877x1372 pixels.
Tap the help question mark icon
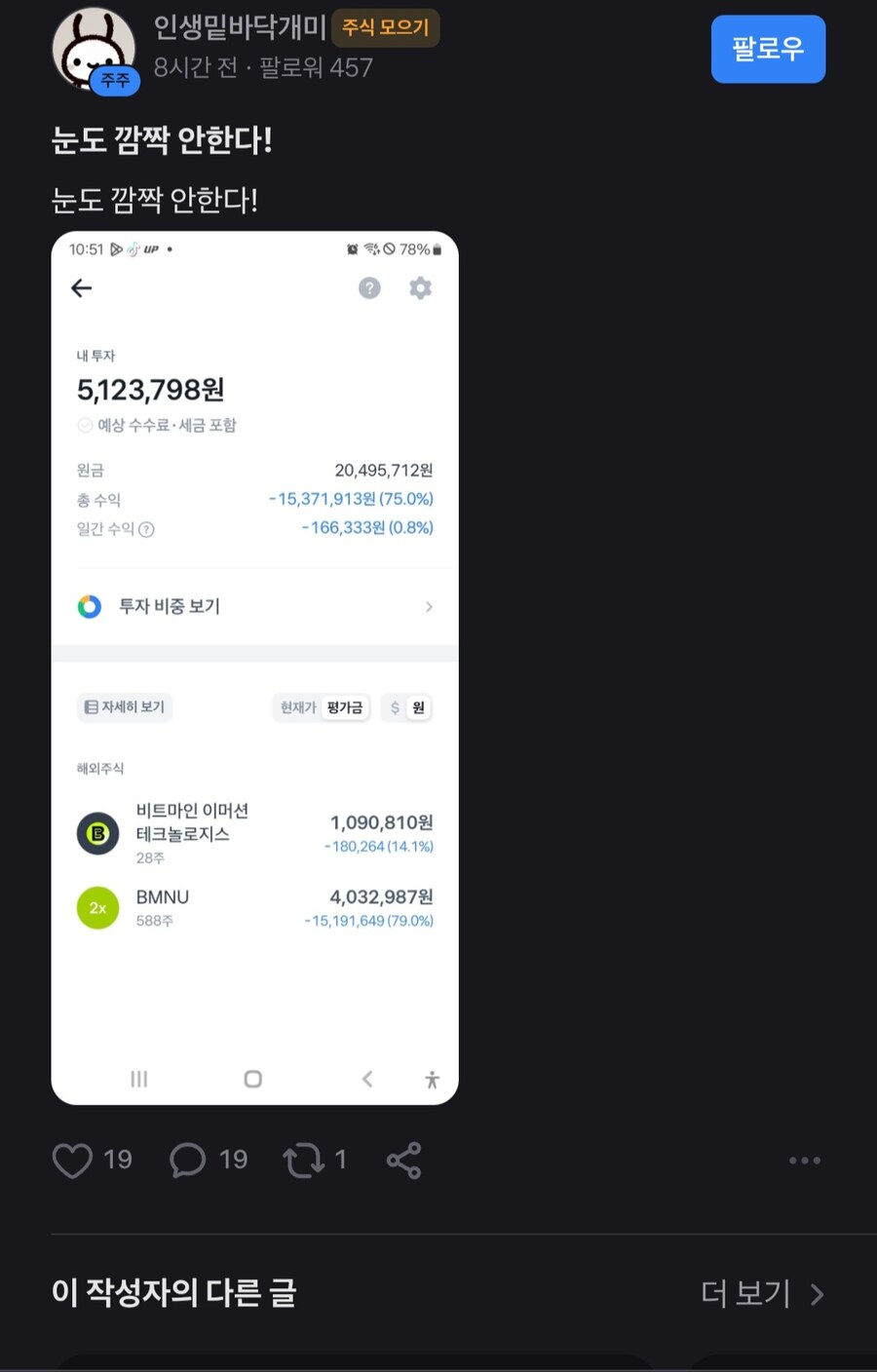tap(369, 287)
